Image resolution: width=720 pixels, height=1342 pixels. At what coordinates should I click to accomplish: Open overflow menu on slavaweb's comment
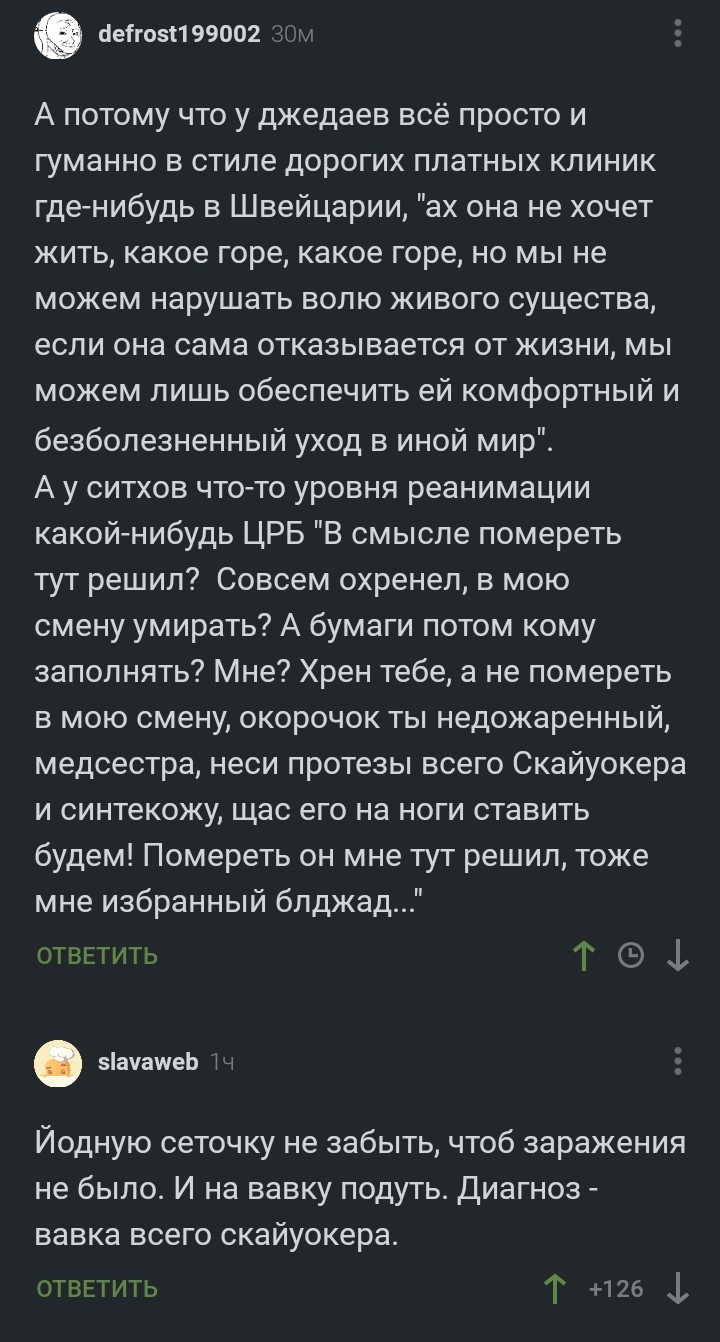678,1062
